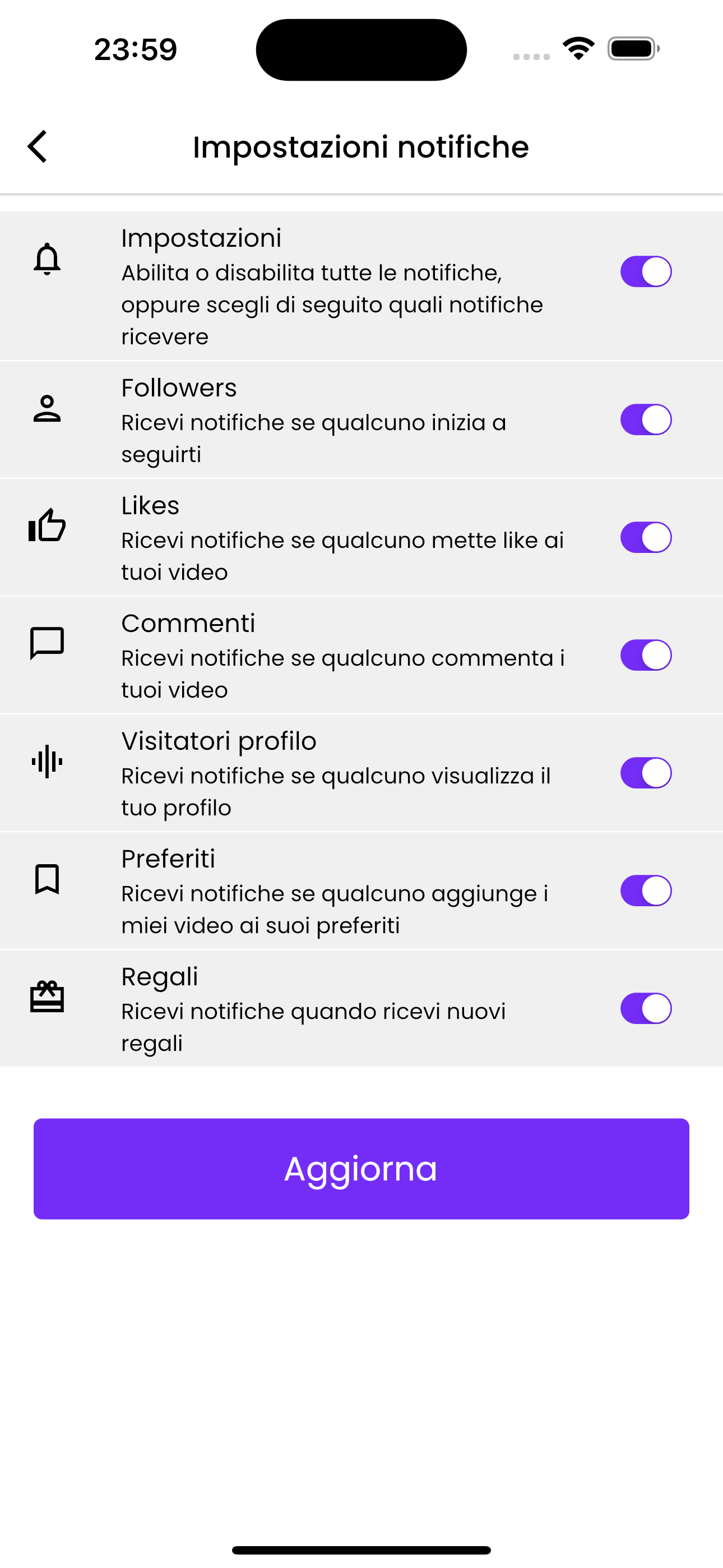The image size is (723, 1568).
Task: Select the Impostazioni notifiche title
Action: pyautogui.click(x=361, y=146)
